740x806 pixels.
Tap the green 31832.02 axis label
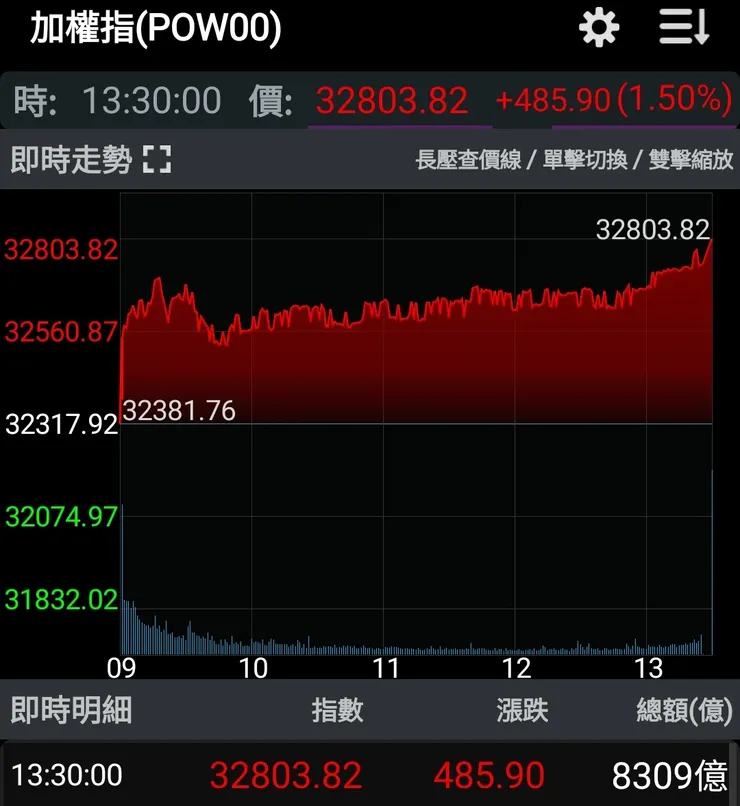click(60, 601)
